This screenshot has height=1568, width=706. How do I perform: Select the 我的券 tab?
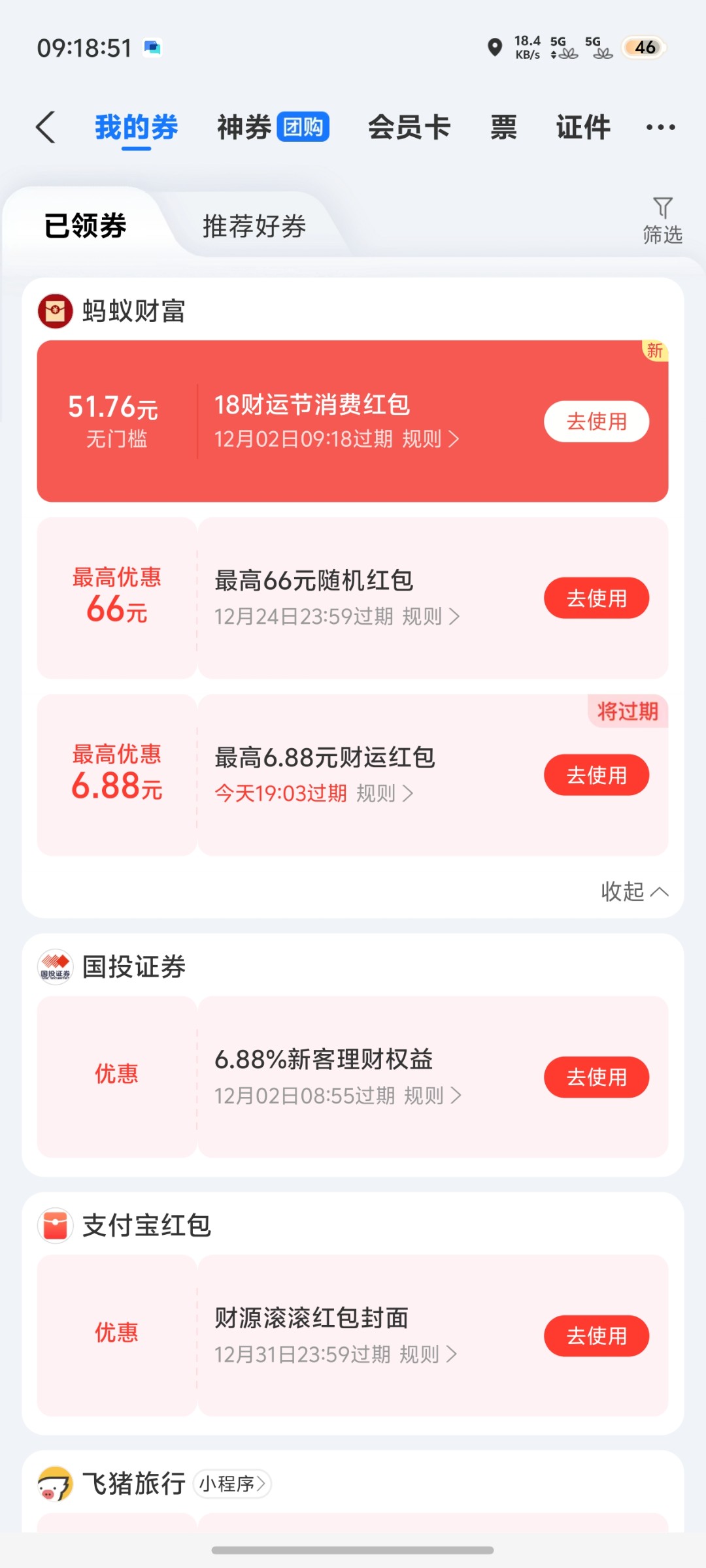pyautogui.click(x=136, y=127)
